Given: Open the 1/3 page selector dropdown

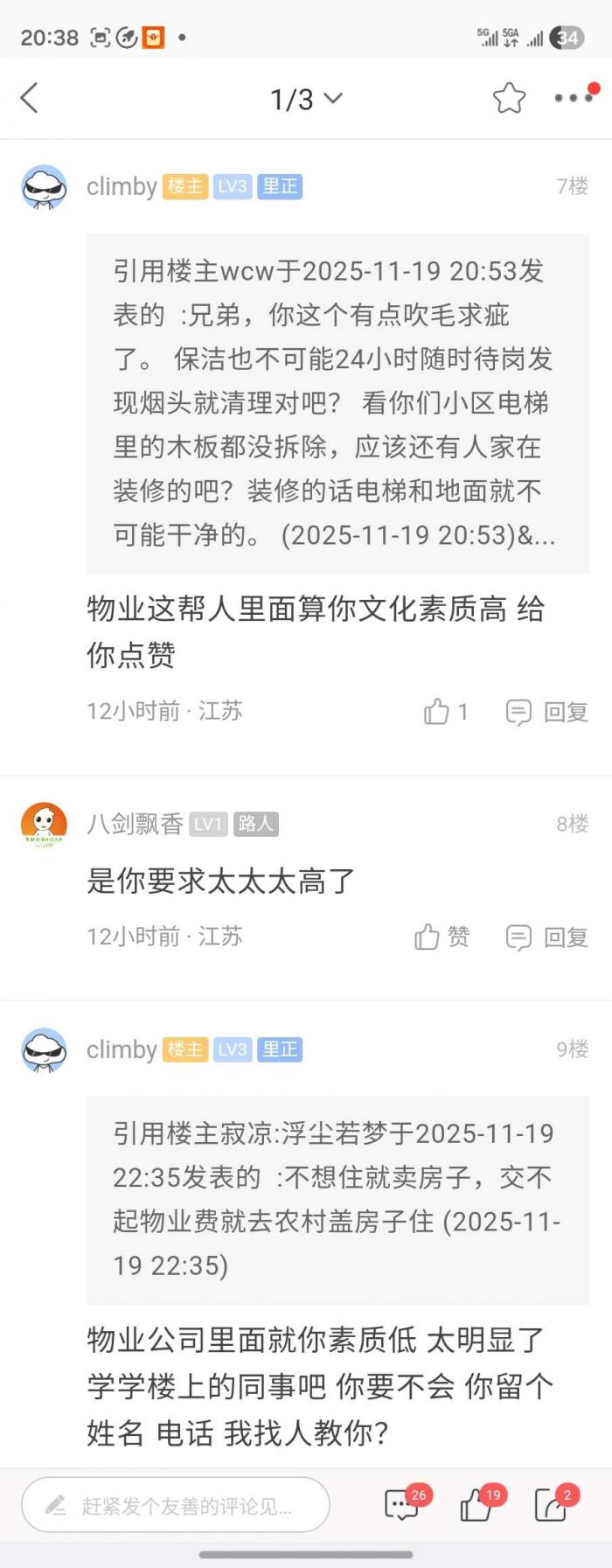Looking at the screenshot, I should [305, 99].
